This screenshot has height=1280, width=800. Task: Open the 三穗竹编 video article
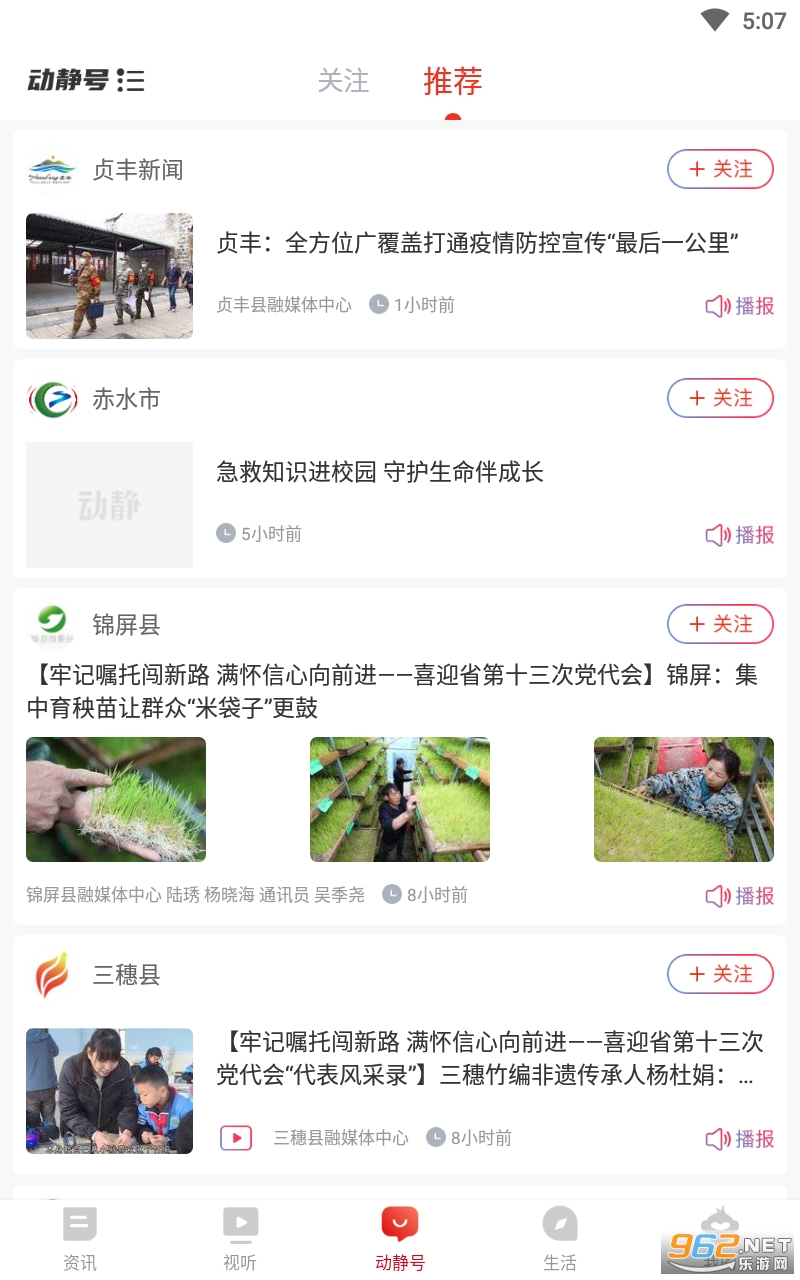[490, 1059]
